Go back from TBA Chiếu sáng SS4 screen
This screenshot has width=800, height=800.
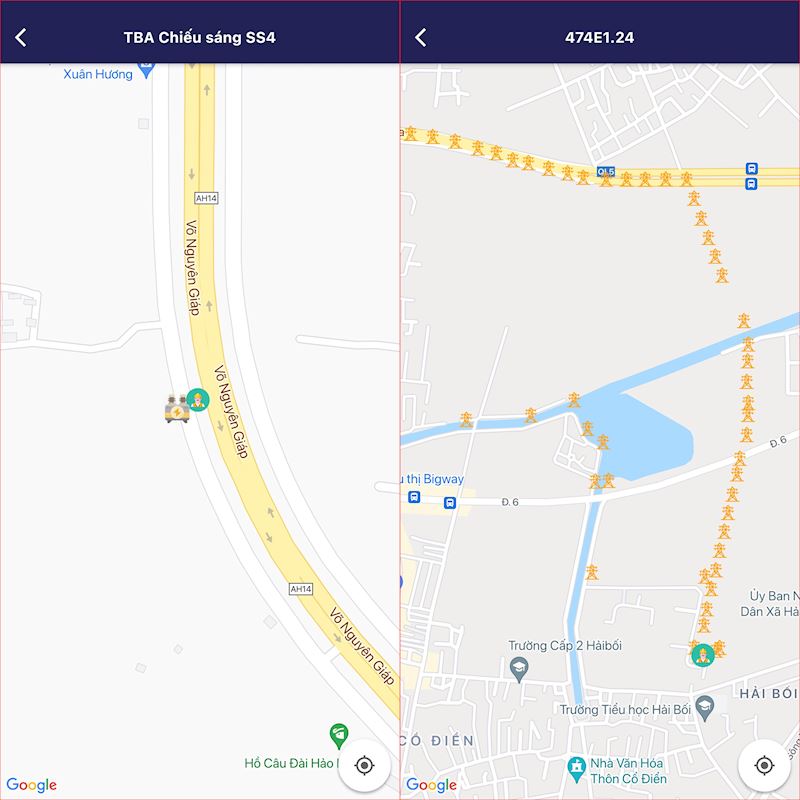click(x=21, y=38)
